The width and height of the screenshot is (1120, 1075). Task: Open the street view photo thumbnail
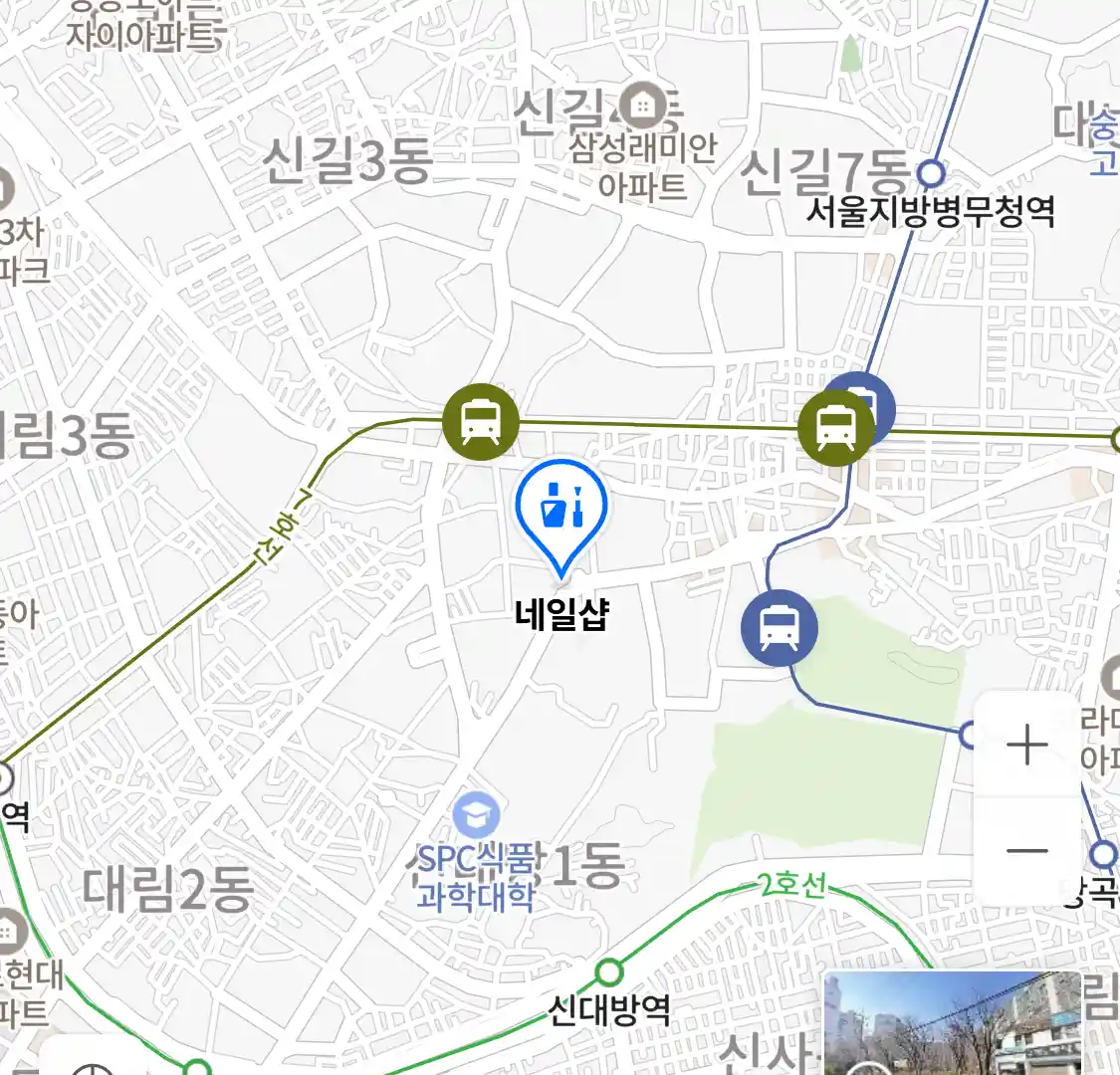tap(952, 1023)
